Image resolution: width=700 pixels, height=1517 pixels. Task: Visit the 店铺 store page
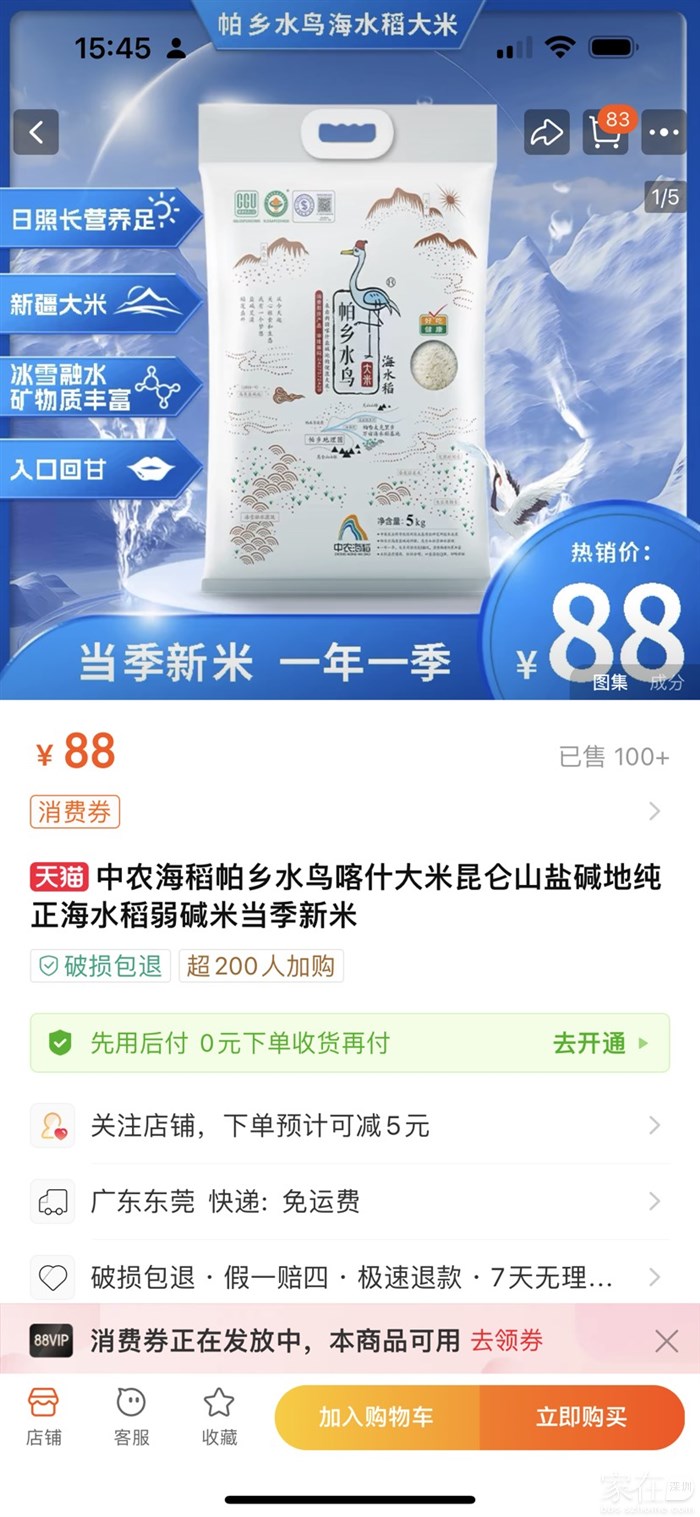coord(43,1416)
